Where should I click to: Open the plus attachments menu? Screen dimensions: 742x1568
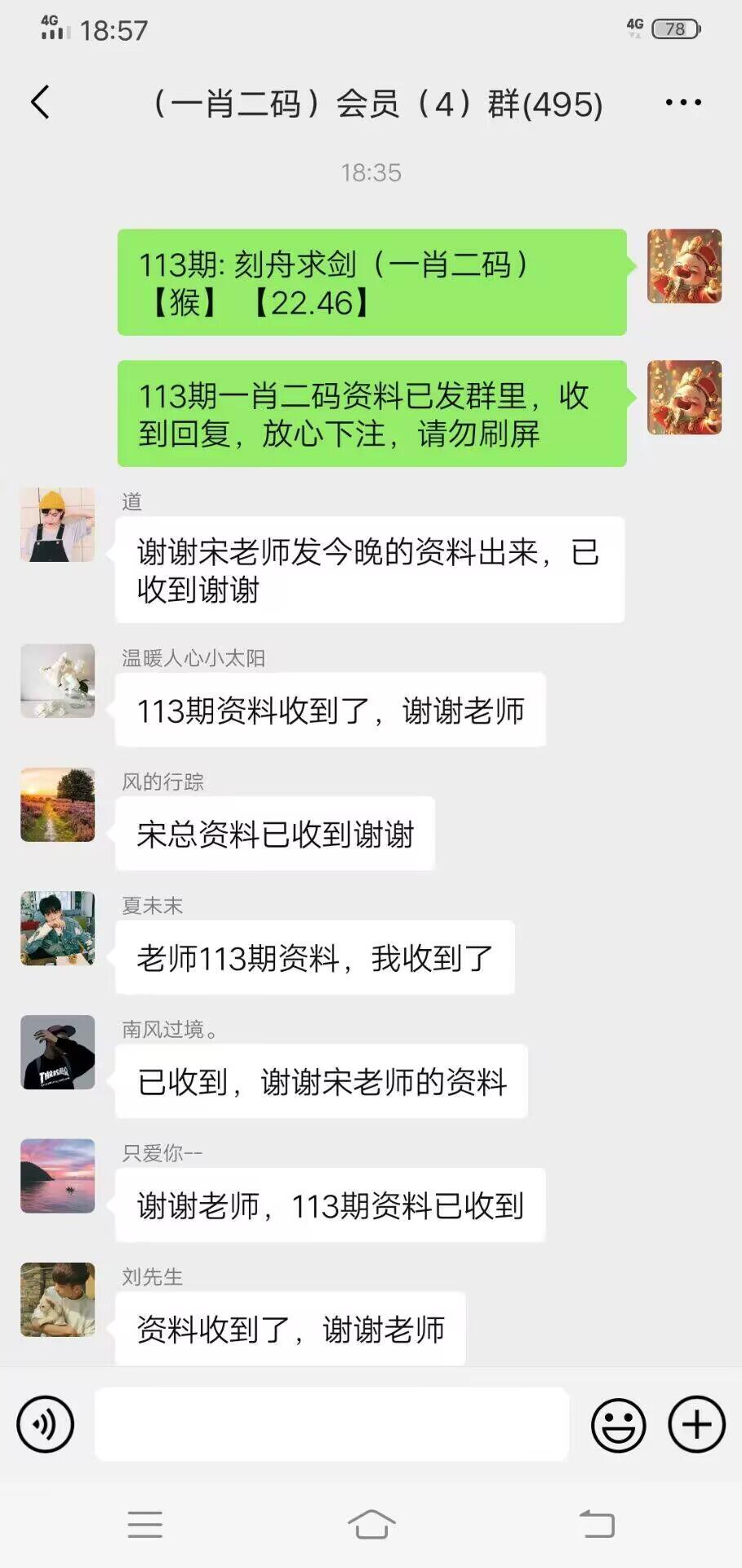click(x=696, y=1424)
